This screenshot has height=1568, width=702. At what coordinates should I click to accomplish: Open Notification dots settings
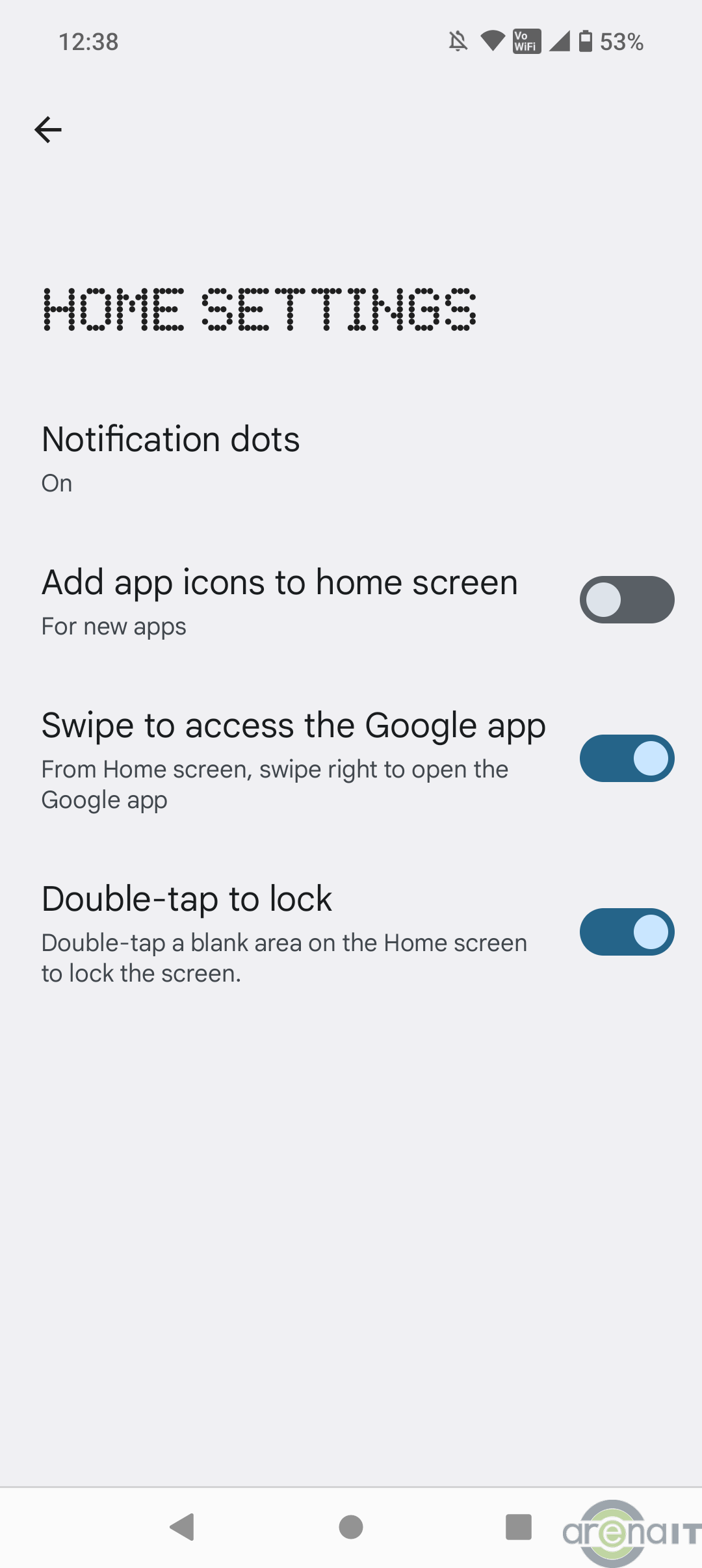point(170,458)
